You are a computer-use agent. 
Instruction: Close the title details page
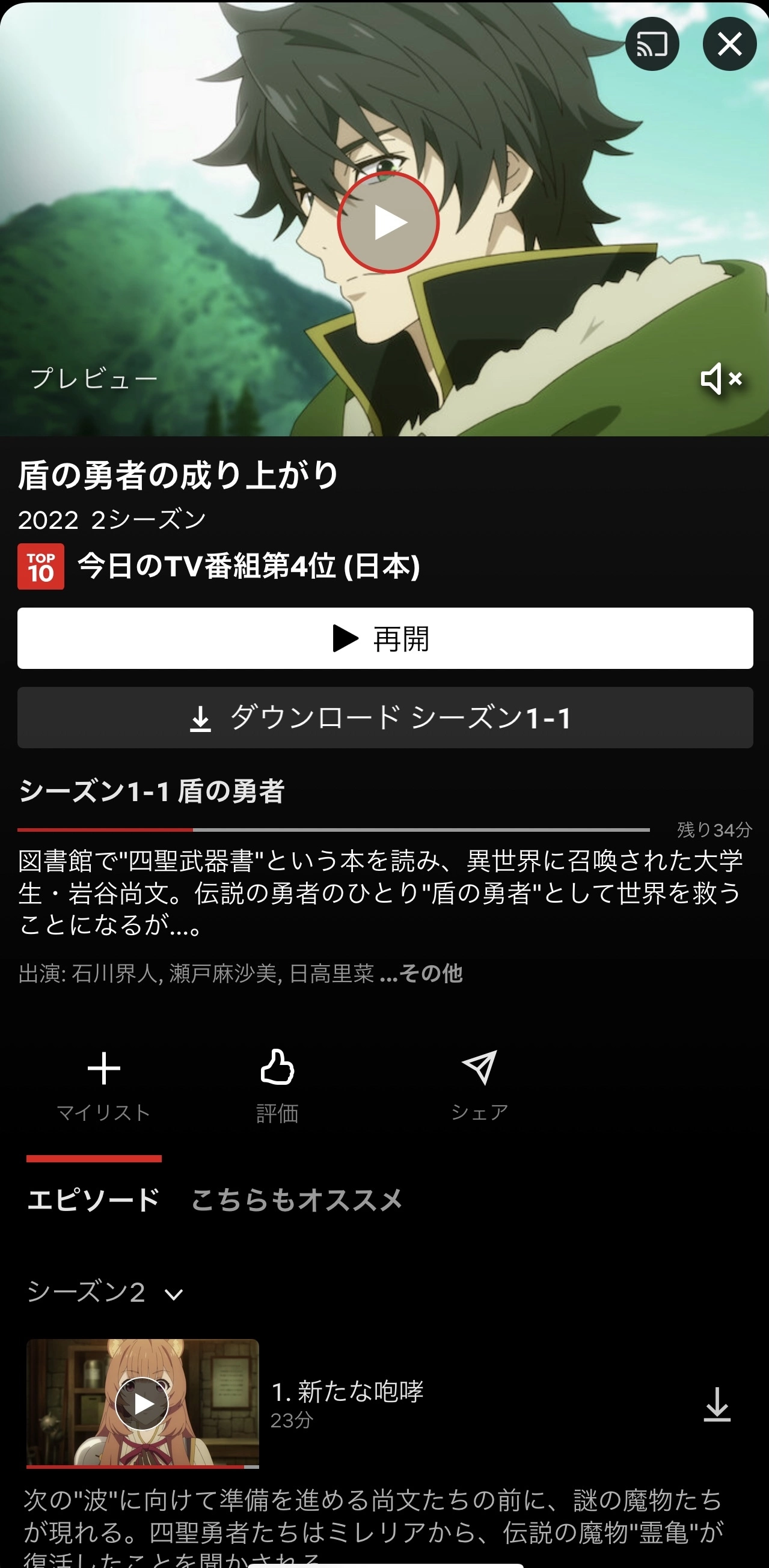[729, 44]
